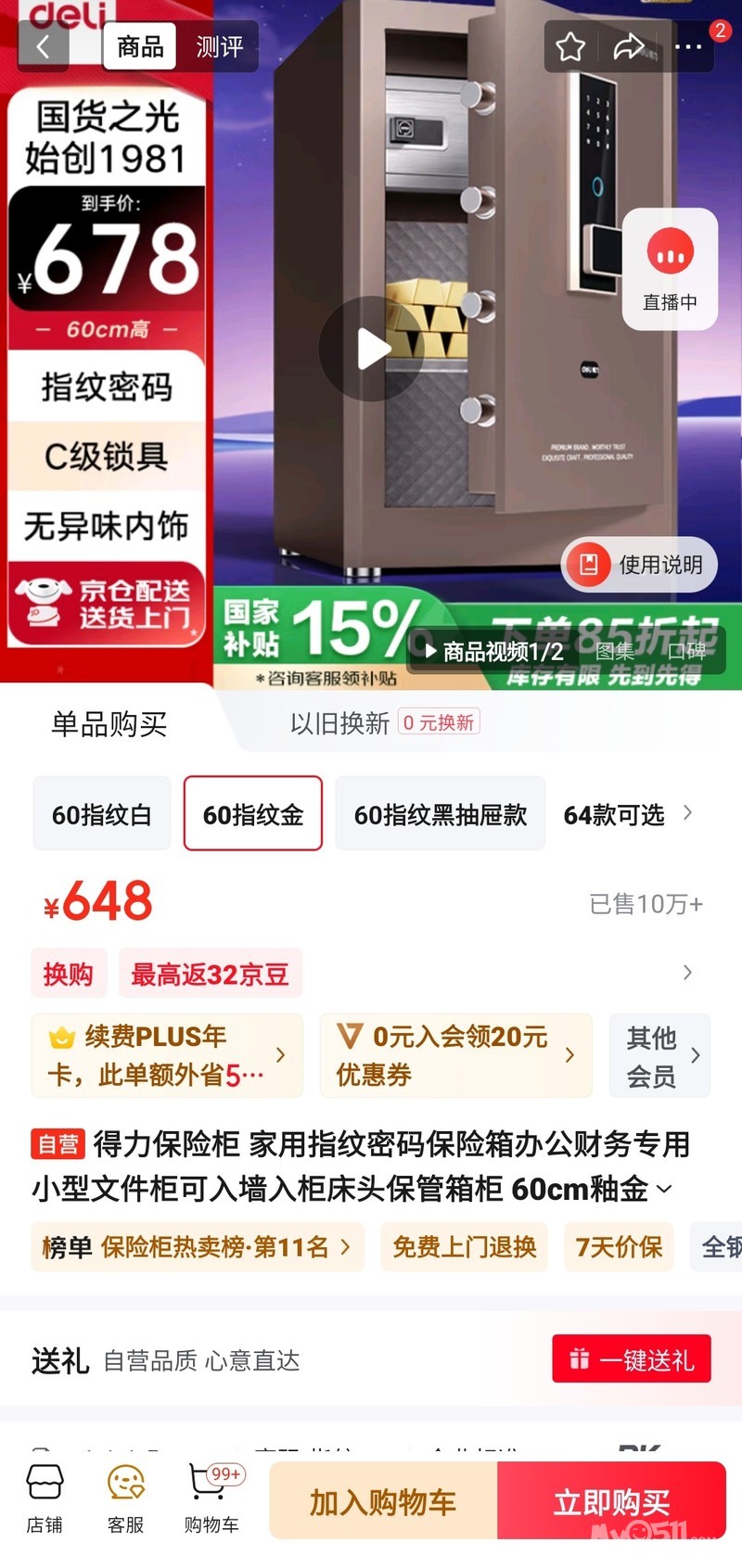Open the three-dot overflow menu
The height and width of the screenshot is (1568, 742).
coord(687,46)
